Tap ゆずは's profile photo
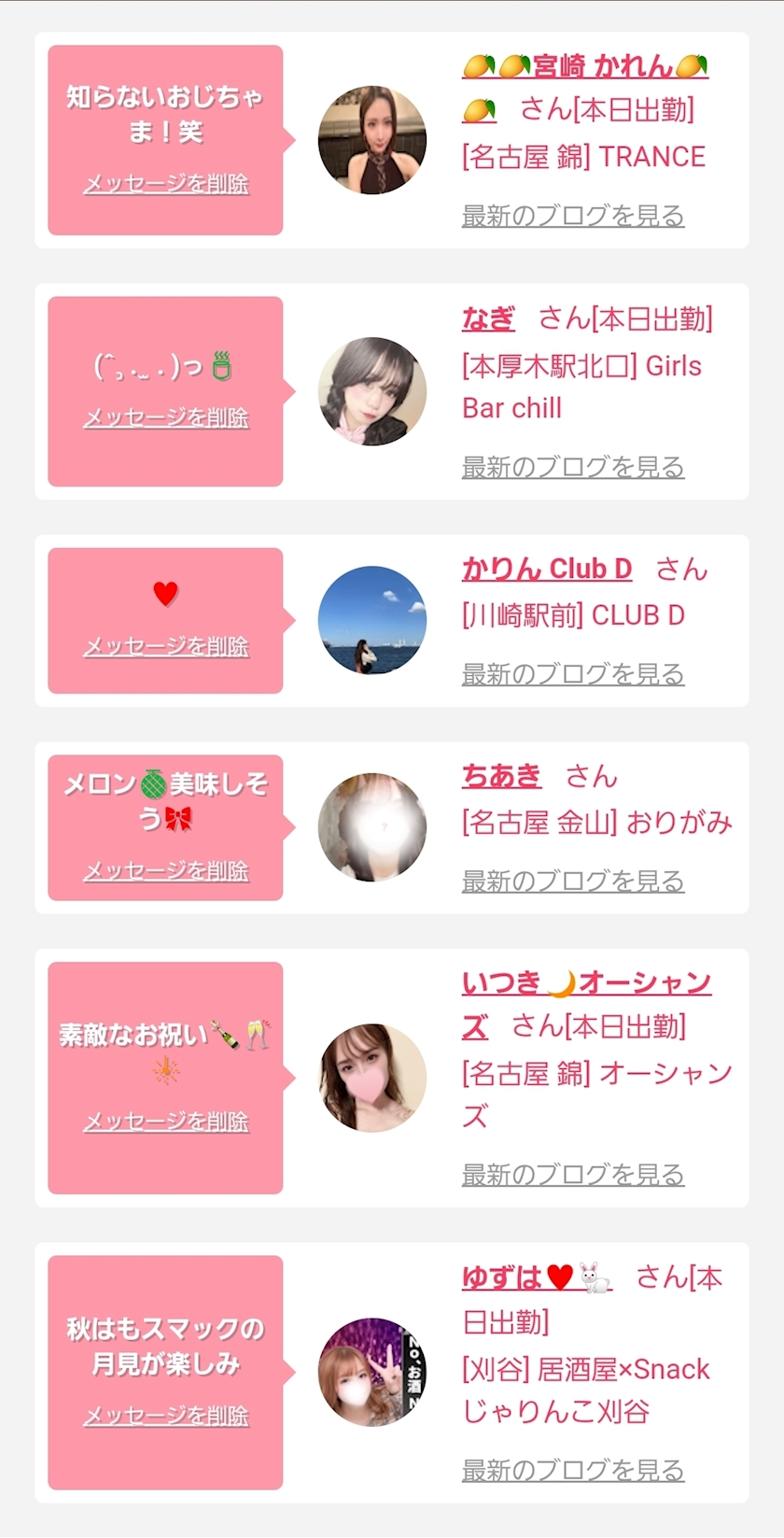 tap(372, 1372)
